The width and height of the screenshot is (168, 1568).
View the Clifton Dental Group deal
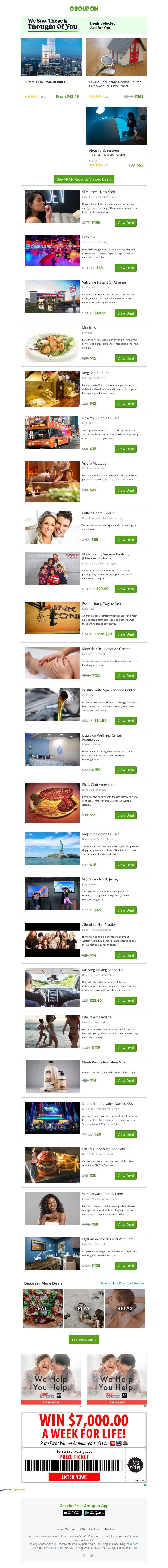click(126, 539)
